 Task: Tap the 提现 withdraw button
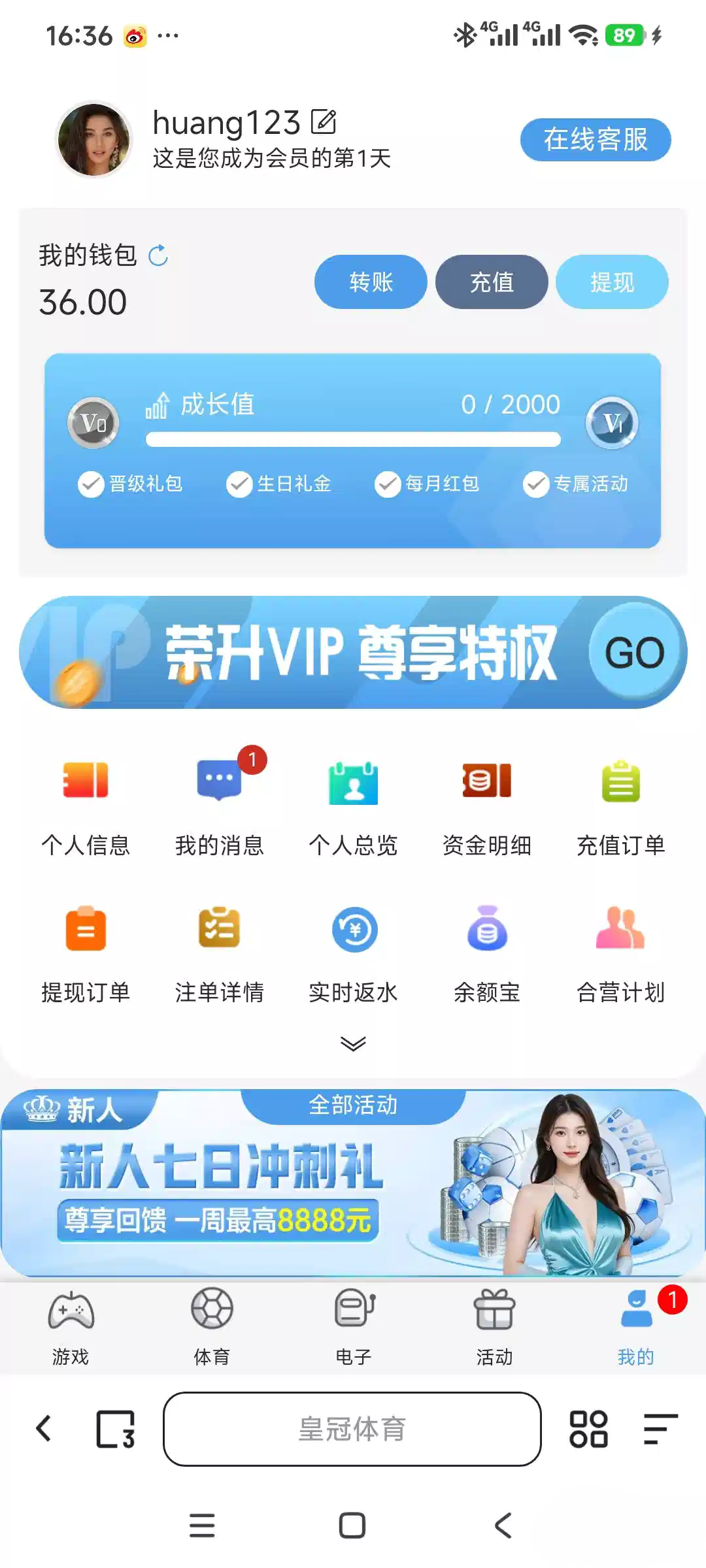coord(612,282)
